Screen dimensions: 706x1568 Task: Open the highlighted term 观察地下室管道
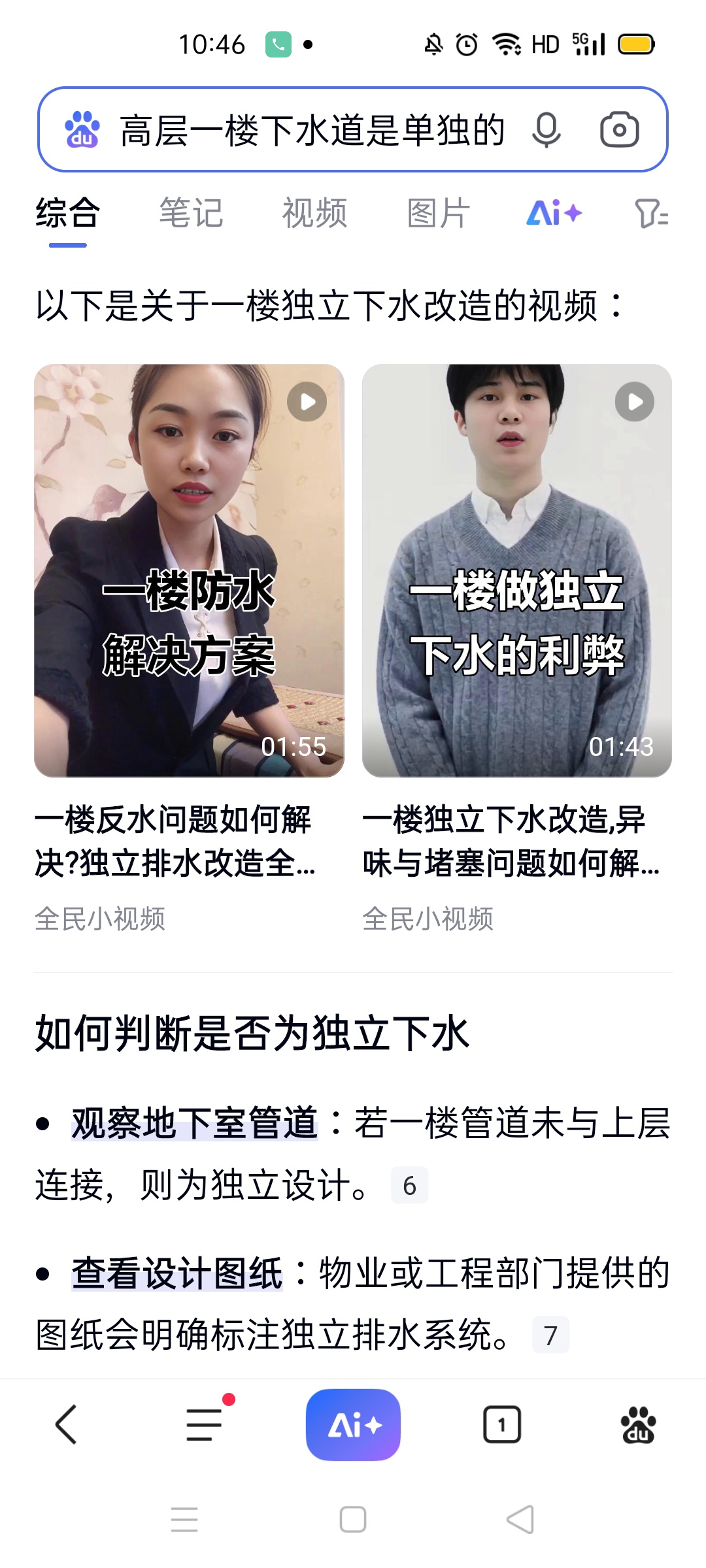click(194, 1124)
